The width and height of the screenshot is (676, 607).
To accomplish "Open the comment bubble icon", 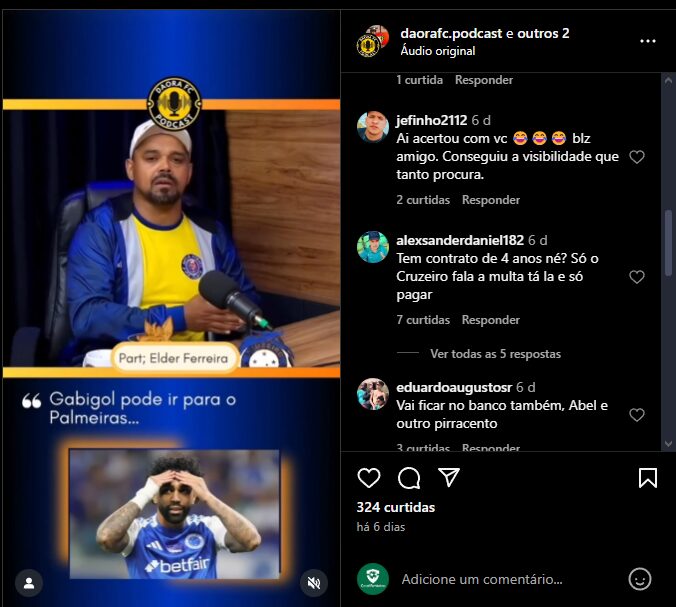I will pyautogui.click(x=409, y=477).
